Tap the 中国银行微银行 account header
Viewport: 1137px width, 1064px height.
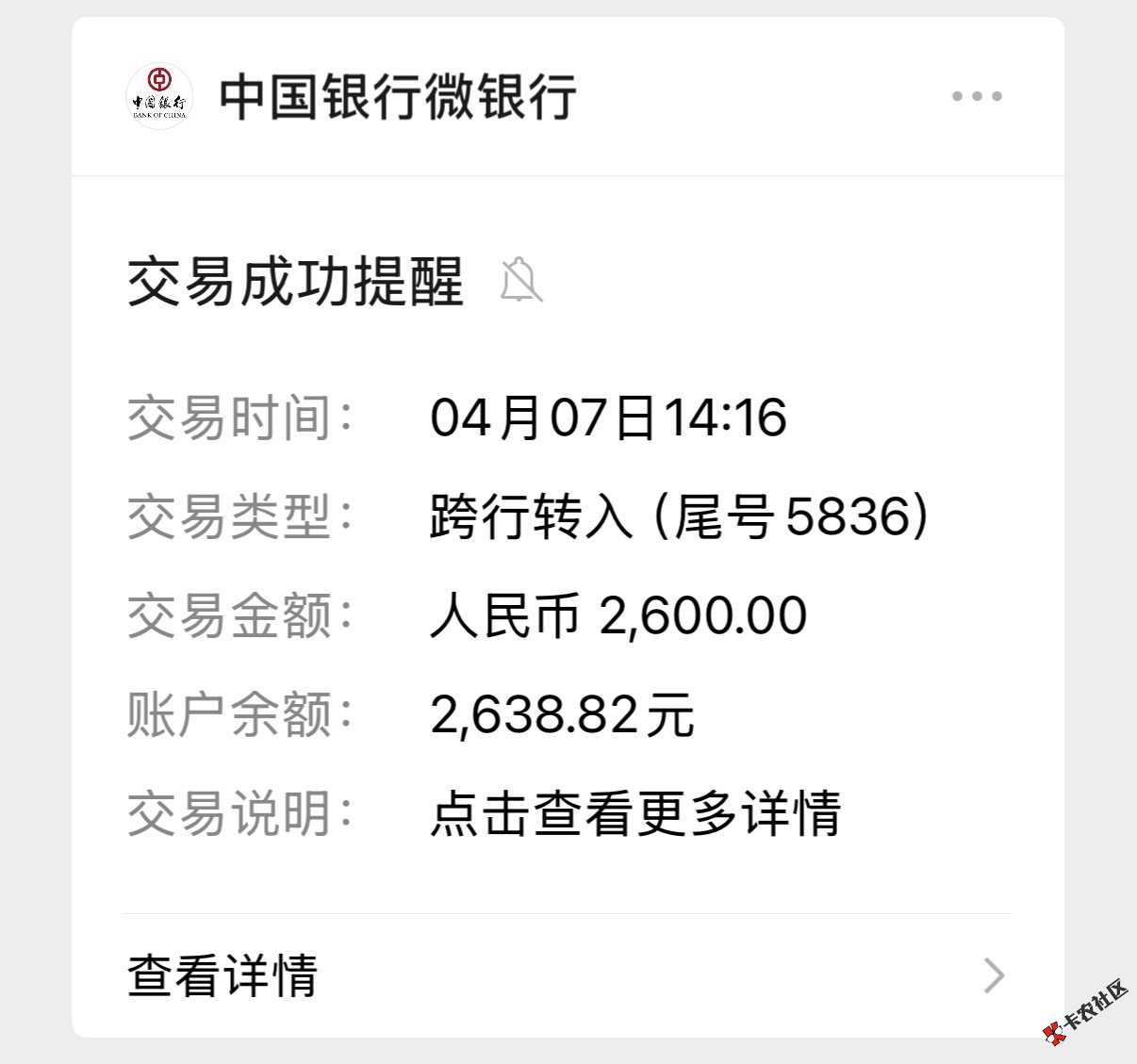pos(397,96)
